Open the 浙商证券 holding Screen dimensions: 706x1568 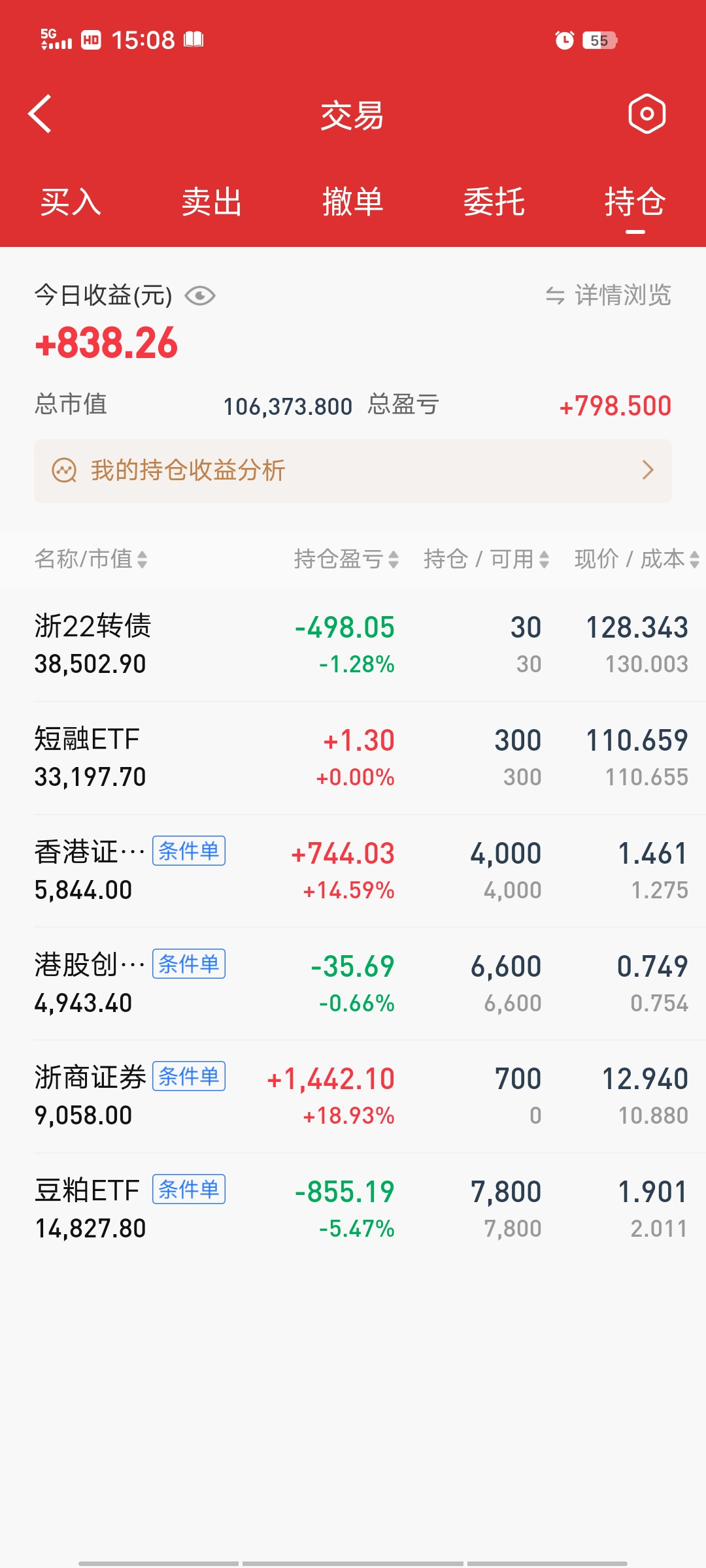coord(353,1096)
